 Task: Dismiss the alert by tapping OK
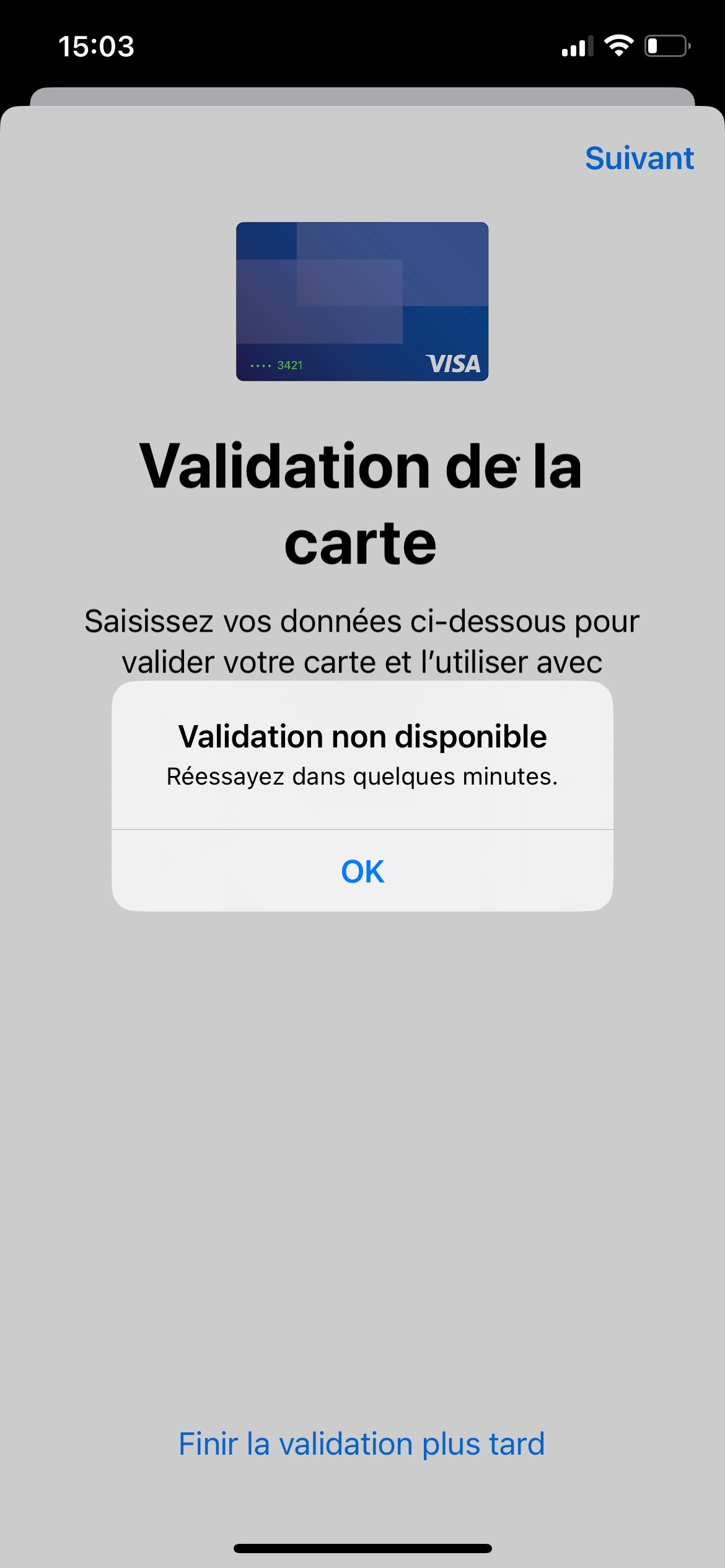click(362, 871)
